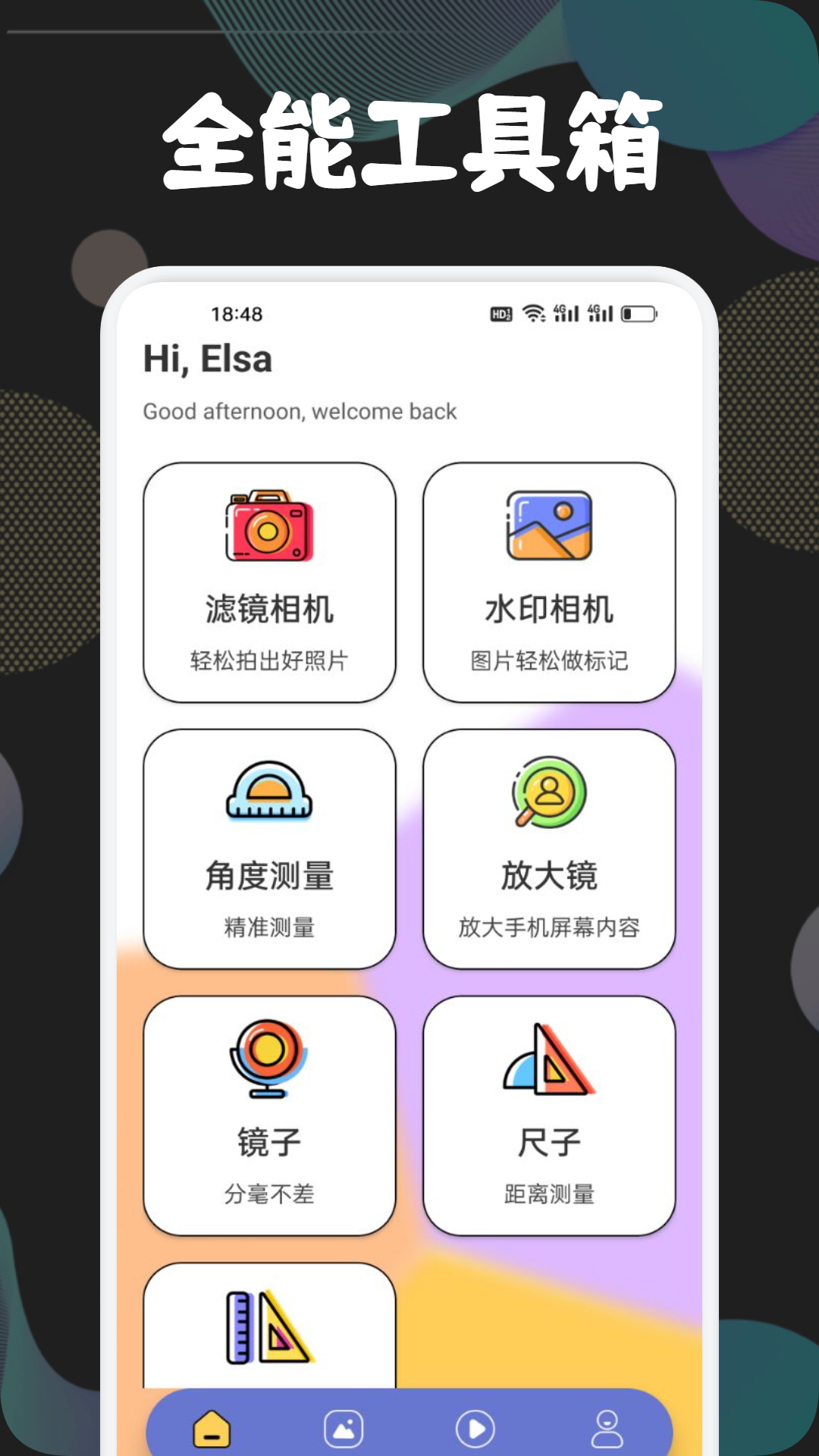Open the video play tab in bottom bar
Image resolution: width=819 pixels, height=1456 pixels.
click(475, 1427)
